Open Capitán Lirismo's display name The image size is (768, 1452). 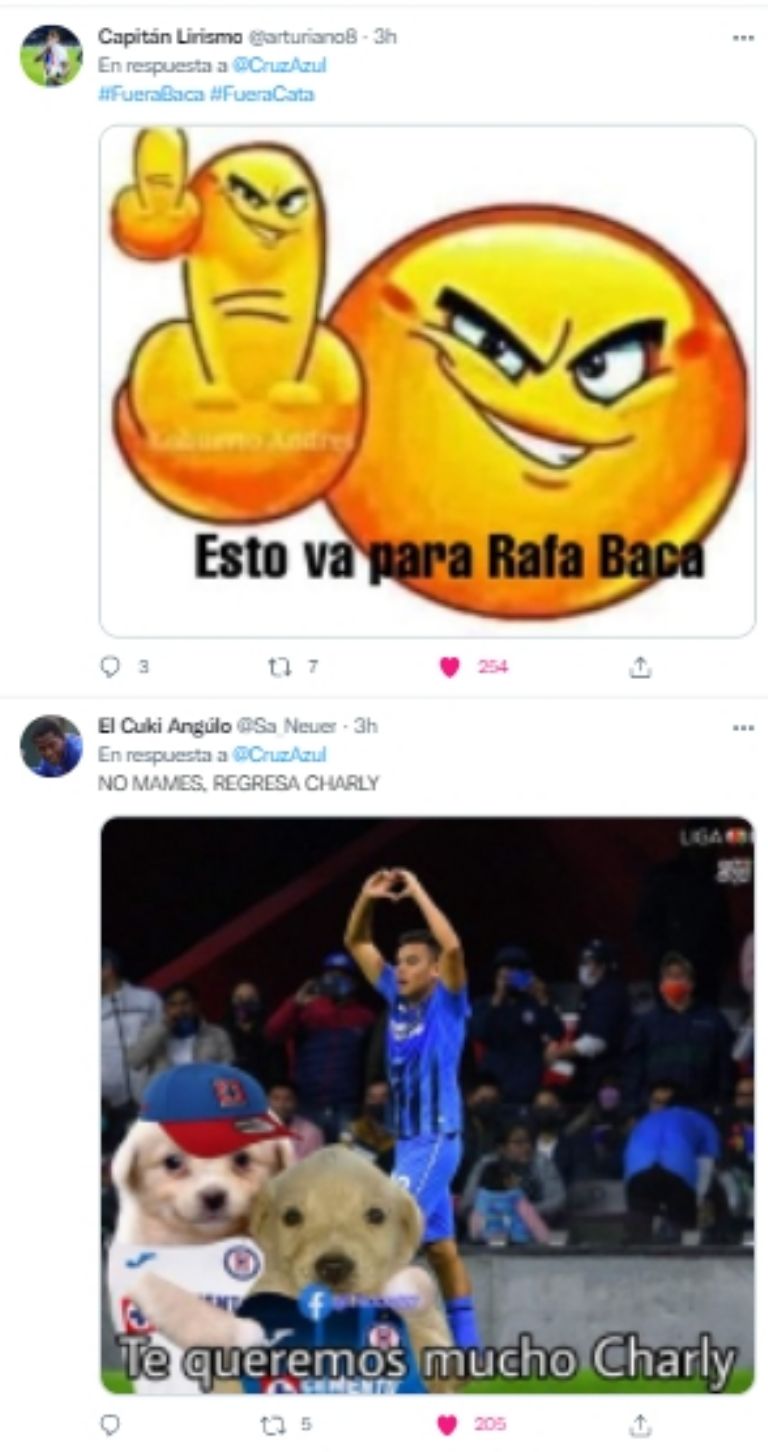click(x=170, y=36)
